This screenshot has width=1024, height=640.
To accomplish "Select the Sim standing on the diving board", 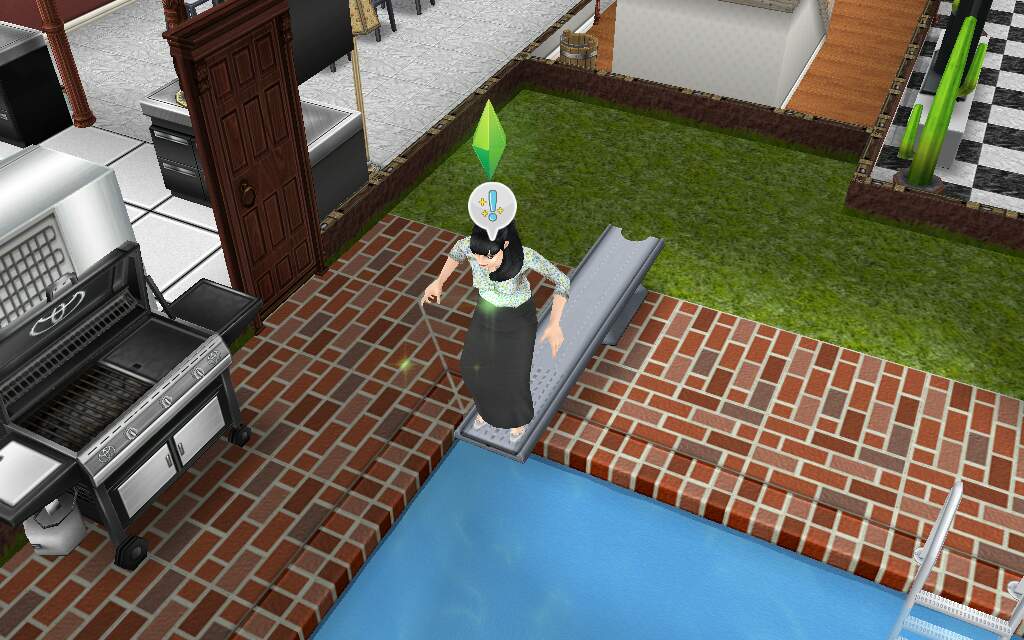I will click(498, 340).
